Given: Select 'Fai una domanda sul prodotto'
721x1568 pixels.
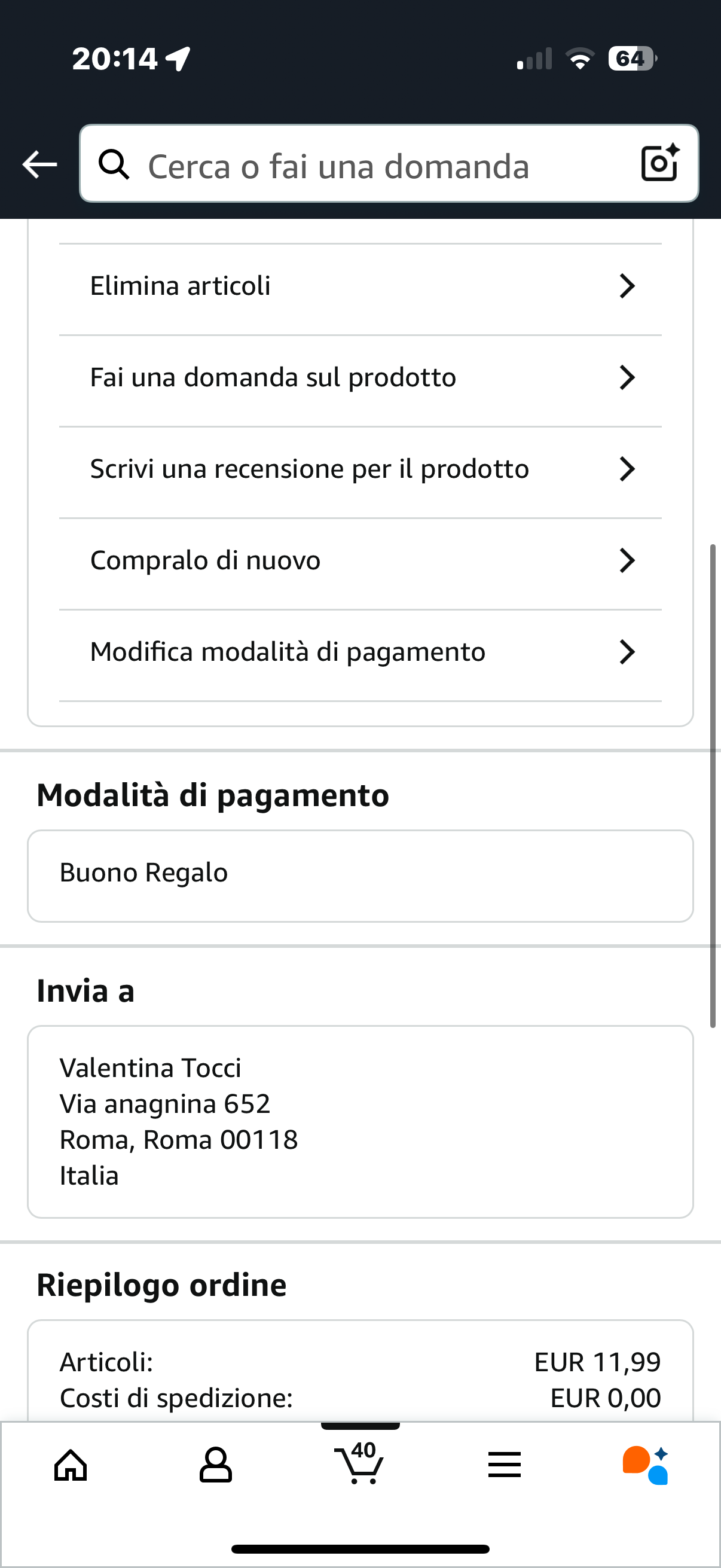Looking at the screenshot, I should (x=360, y=377).
